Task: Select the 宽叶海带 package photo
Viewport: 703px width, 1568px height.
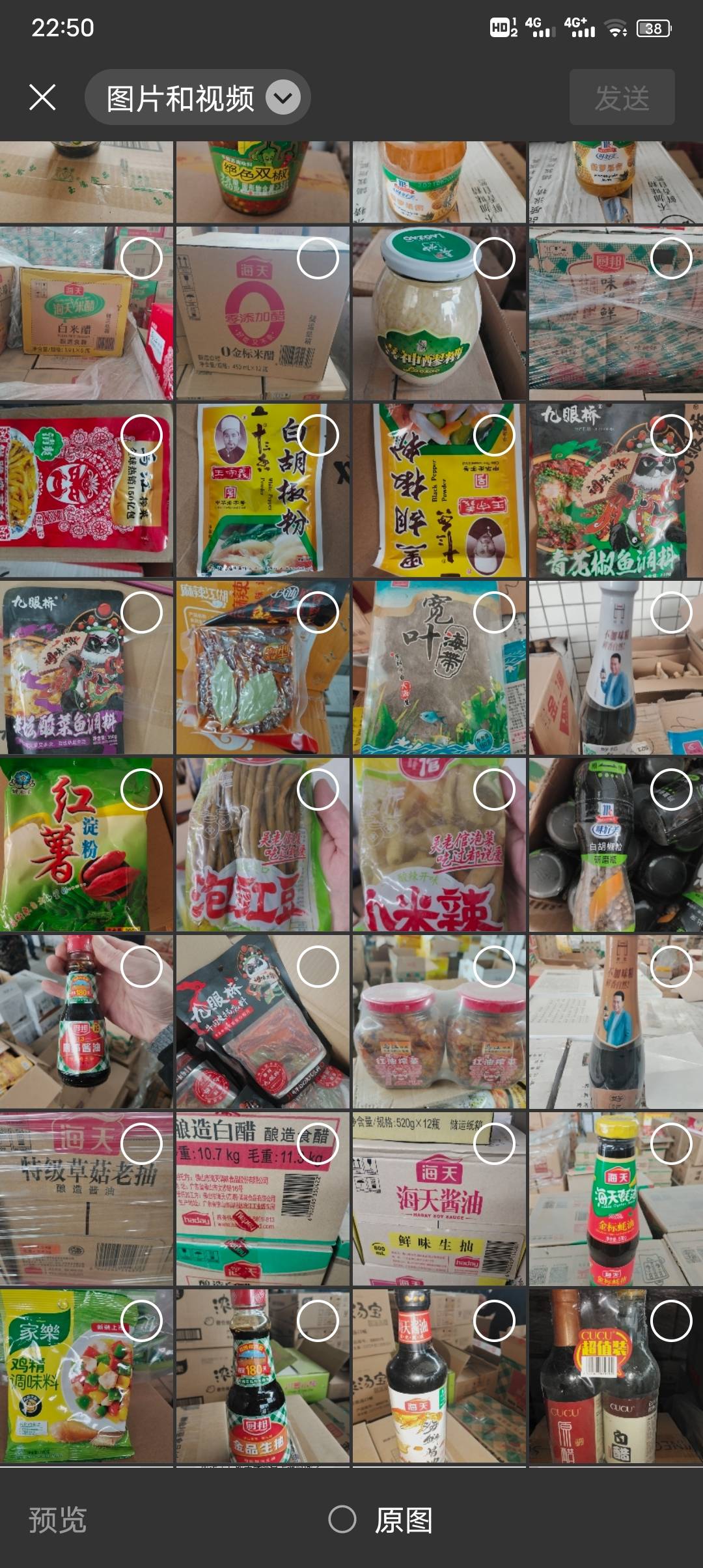Action: pos(494,612)
